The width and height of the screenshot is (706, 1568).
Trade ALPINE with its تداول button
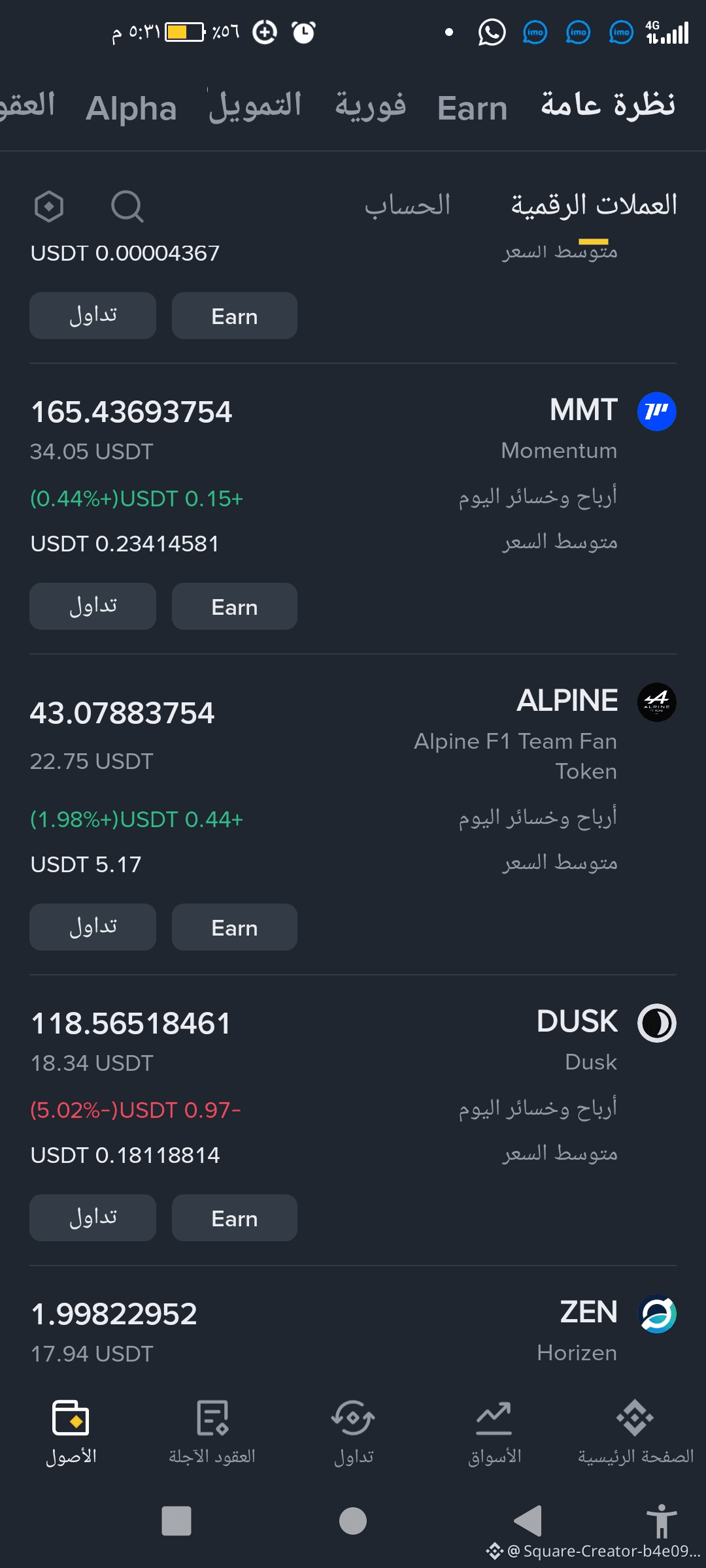(x=93, y=928)
